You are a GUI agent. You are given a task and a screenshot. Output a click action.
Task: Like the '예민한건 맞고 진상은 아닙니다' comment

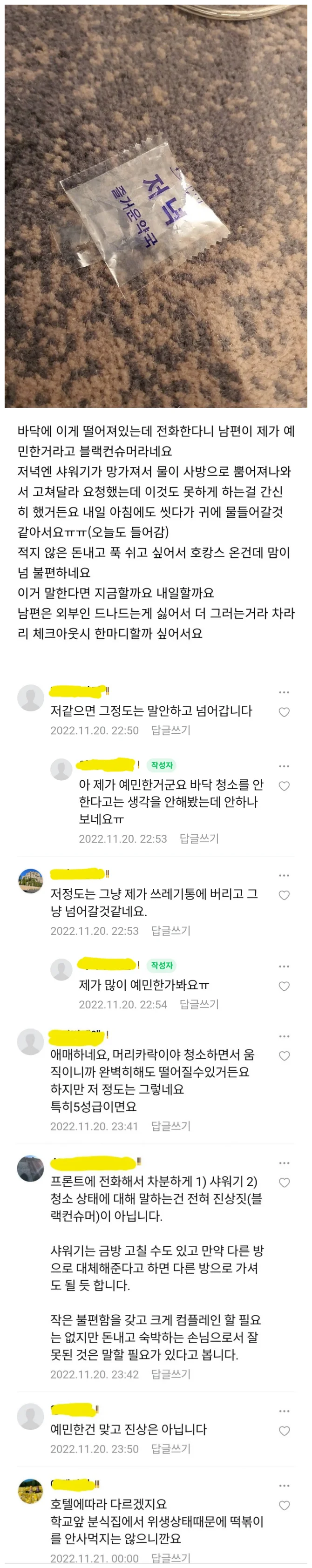pos(284,1431)
